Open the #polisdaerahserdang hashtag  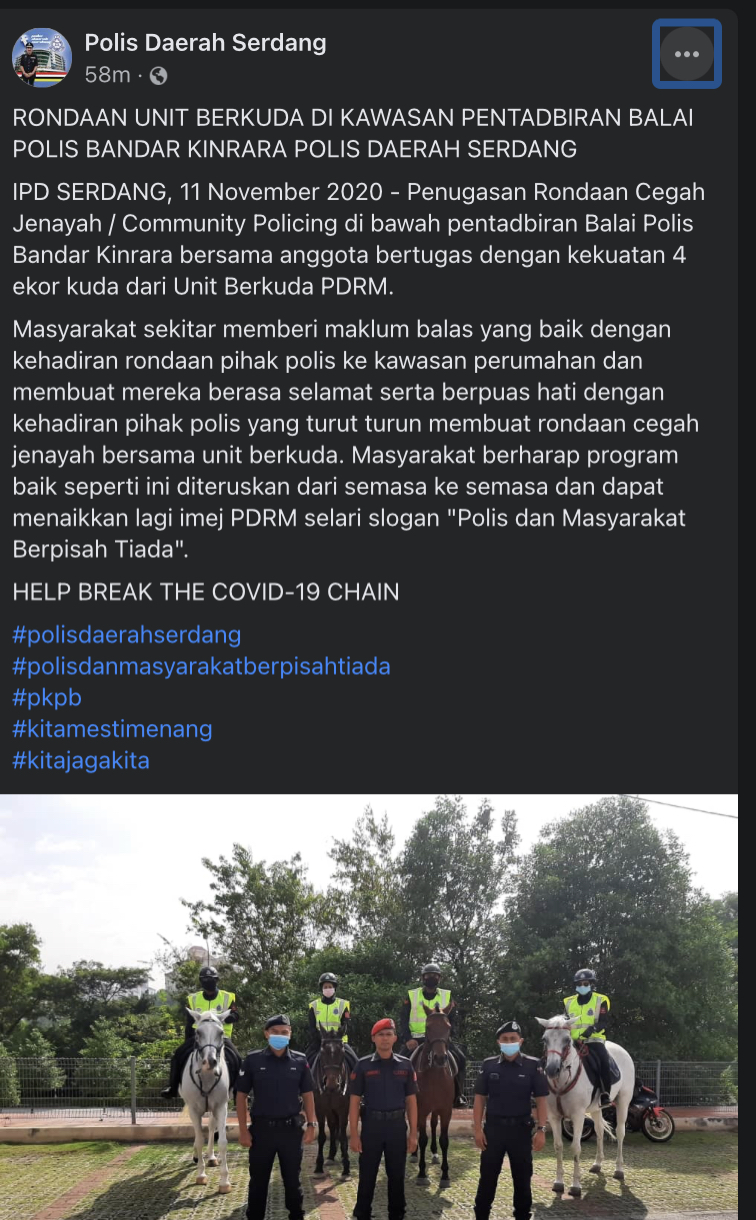tap(127, 635)
